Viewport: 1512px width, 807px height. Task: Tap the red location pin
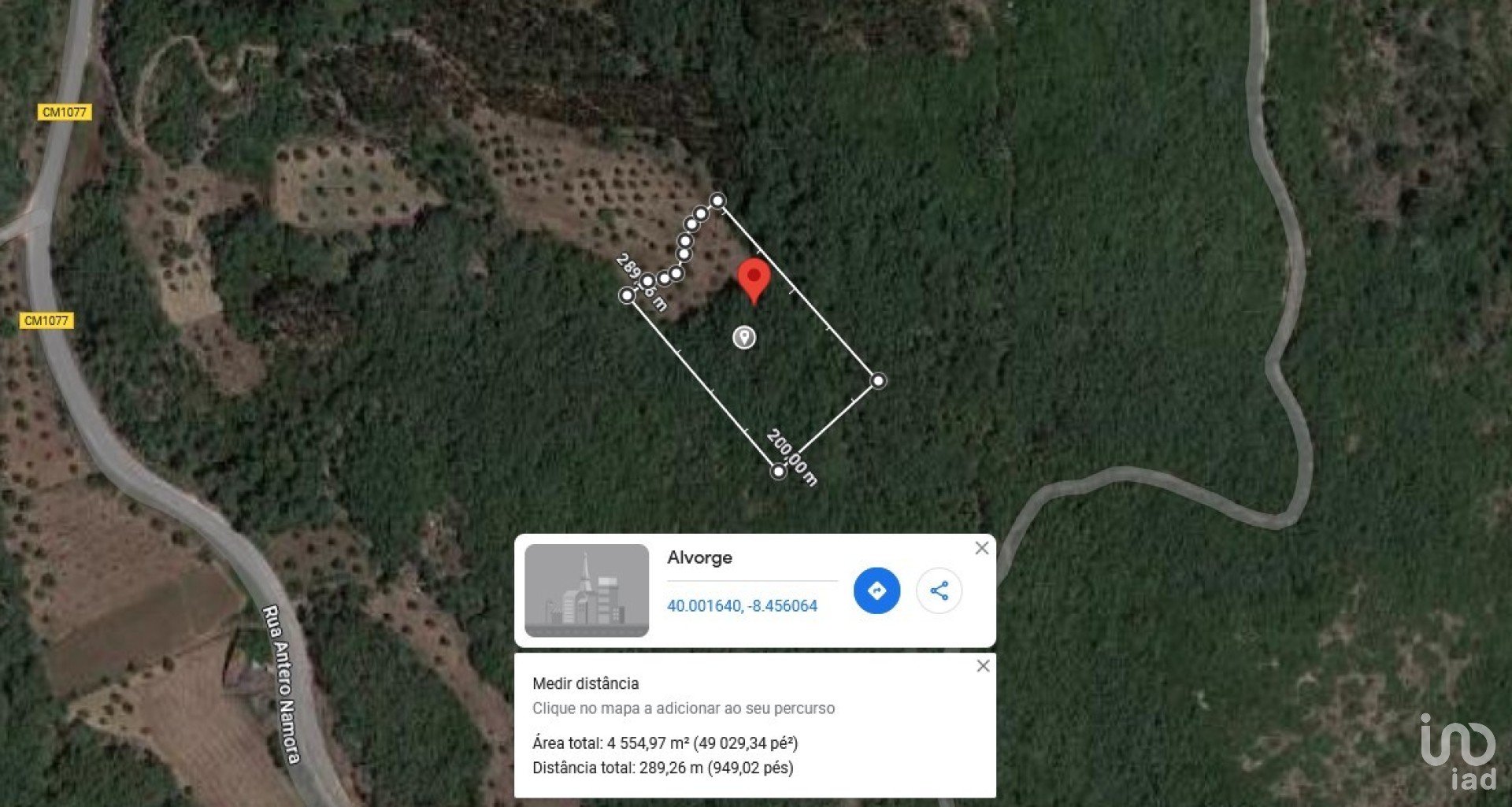pos(754,279)
